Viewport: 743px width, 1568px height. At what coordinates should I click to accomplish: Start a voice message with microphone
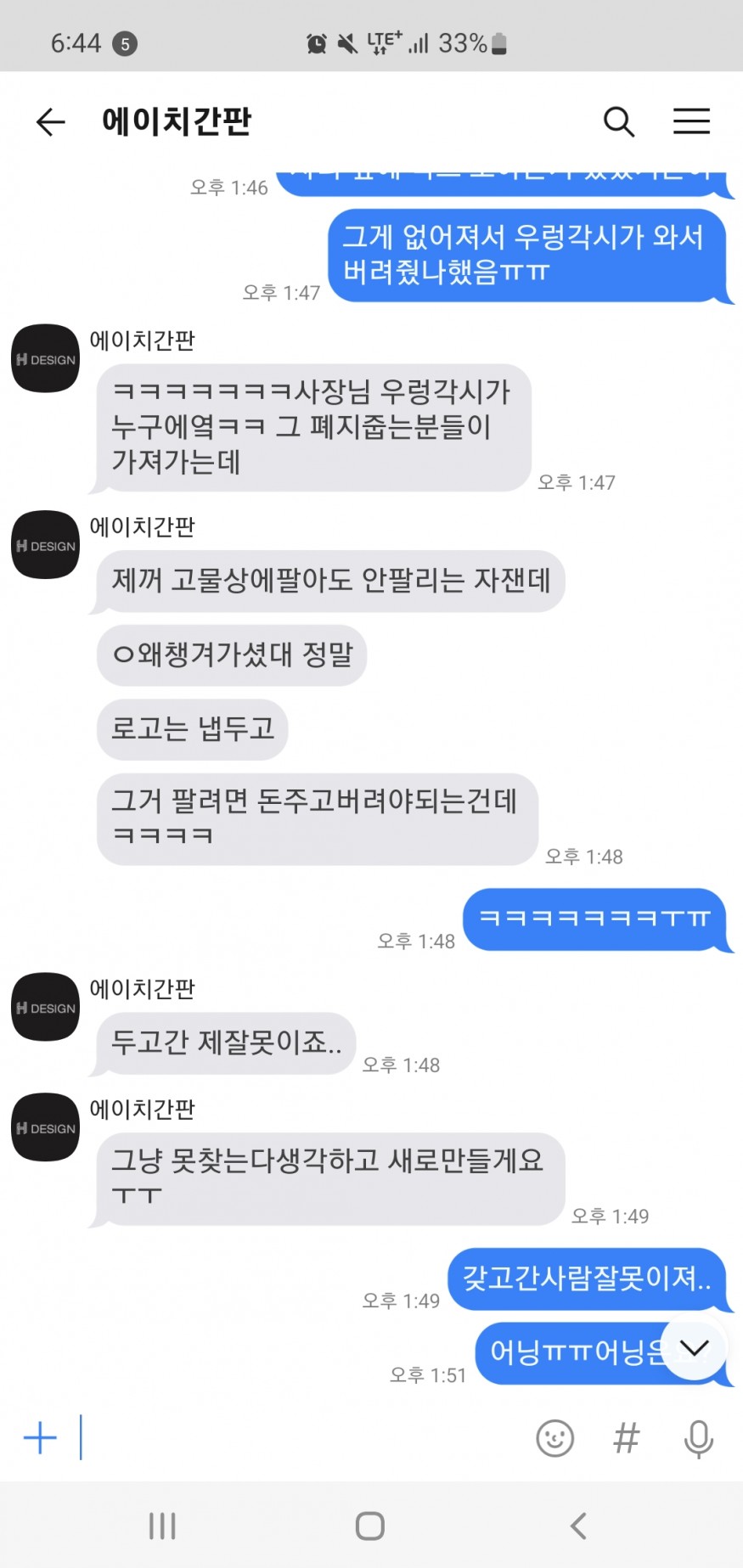pyautogui.click(x=698, y=1438)
